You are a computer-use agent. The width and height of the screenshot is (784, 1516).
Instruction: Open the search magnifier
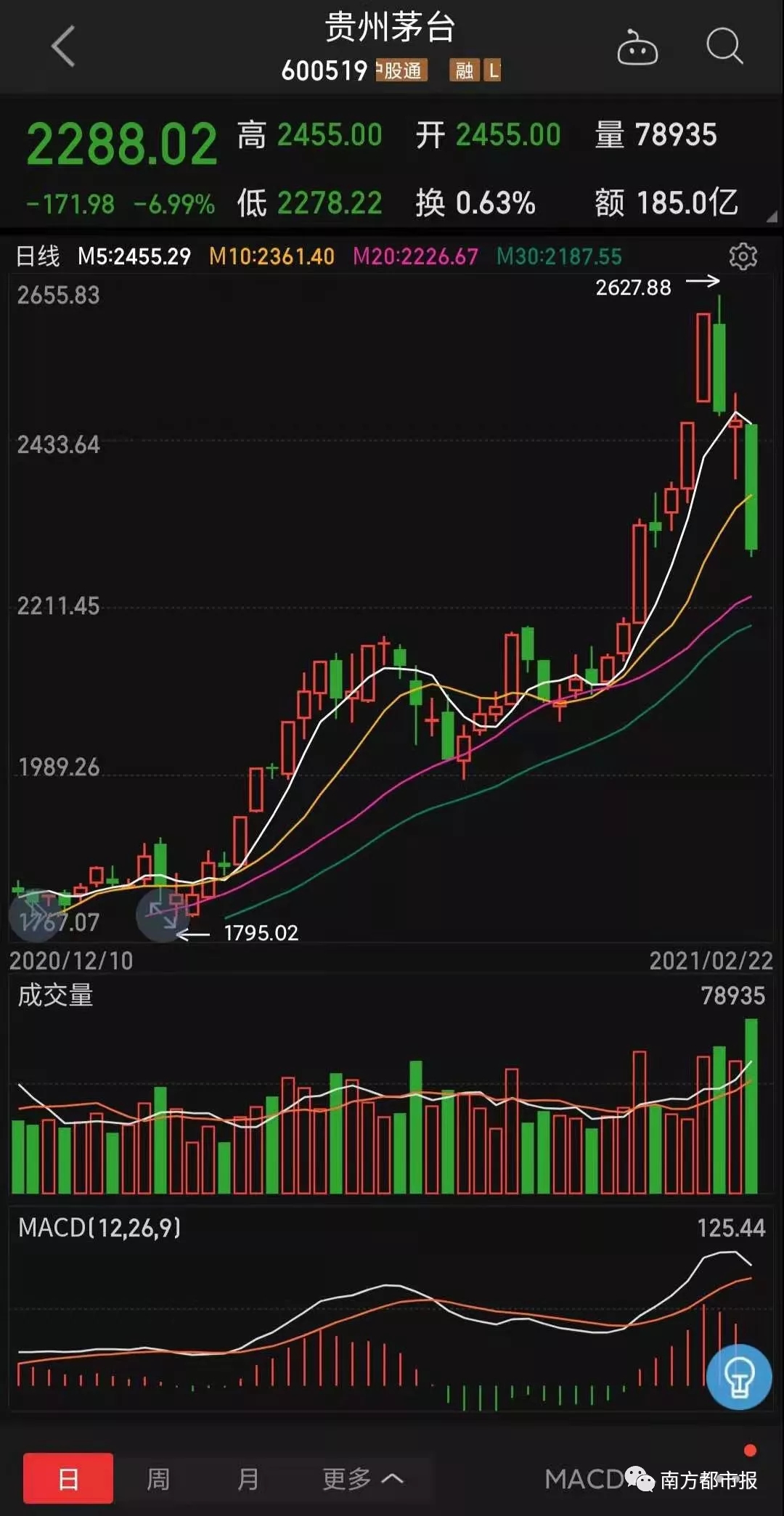click(724, 47)
